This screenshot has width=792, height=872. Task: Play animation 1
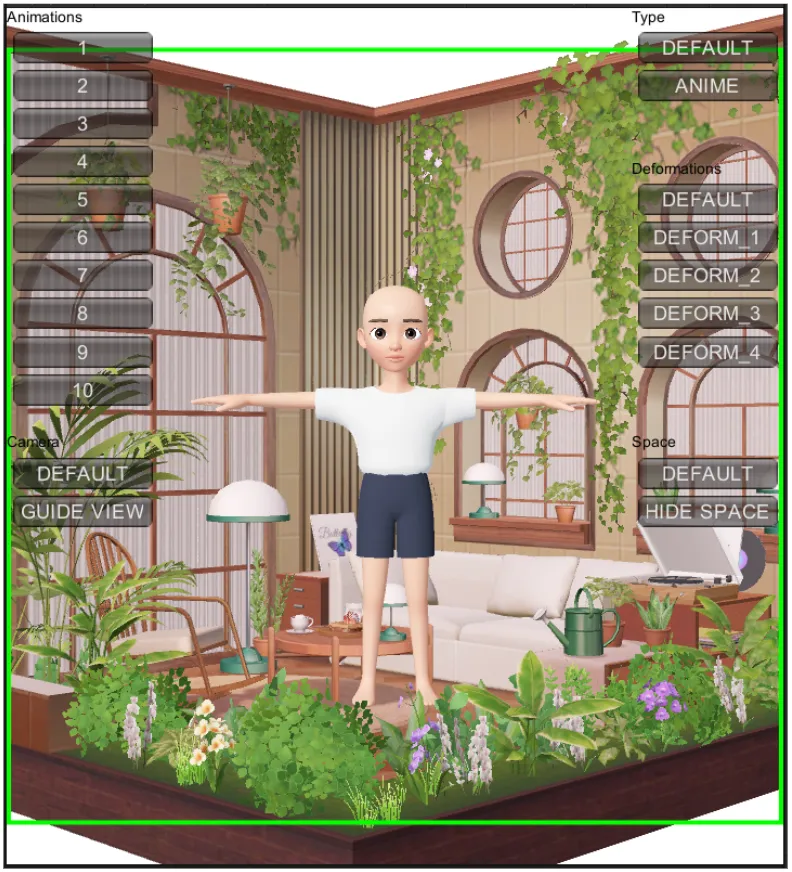pos(83,48)
